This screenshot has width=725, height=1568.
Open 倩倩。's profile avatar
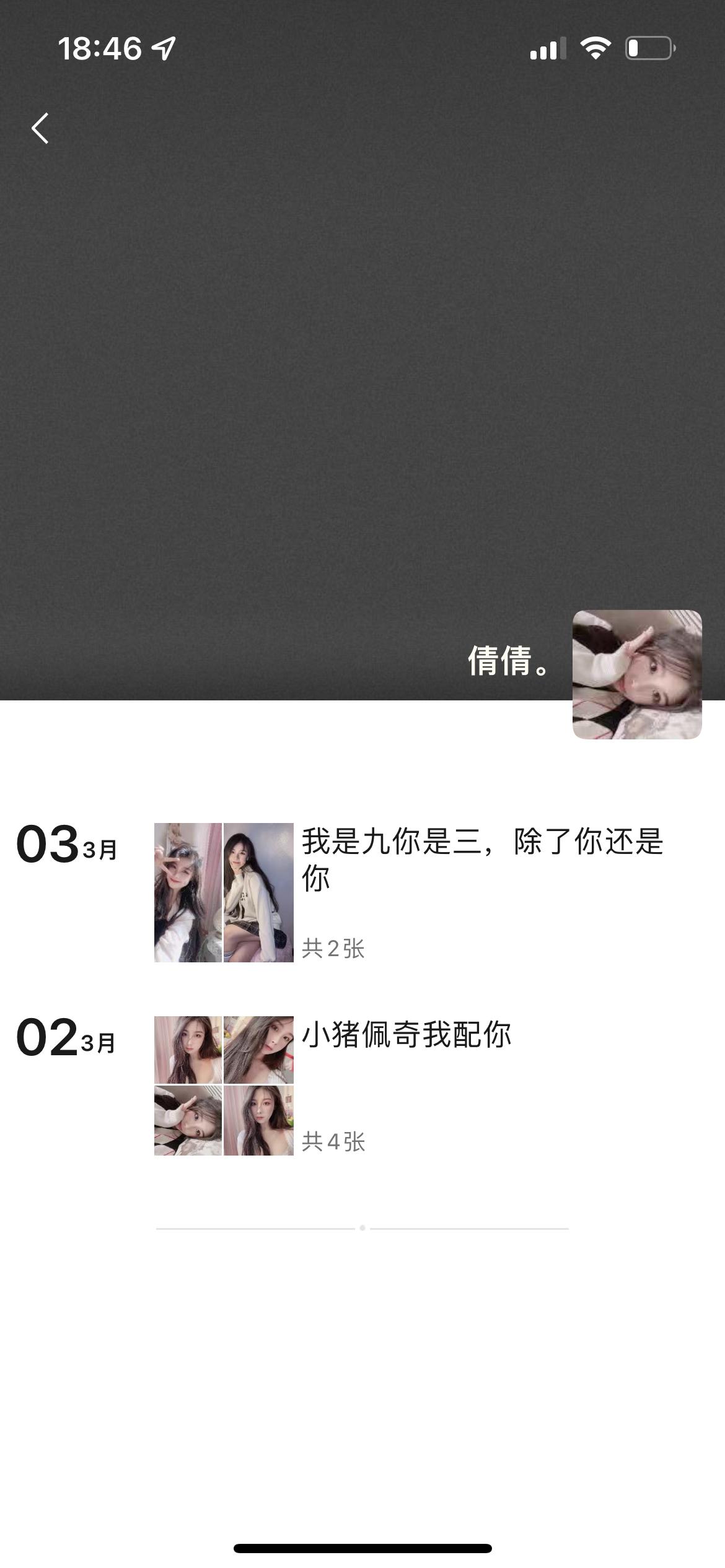[x=636, y=674]
